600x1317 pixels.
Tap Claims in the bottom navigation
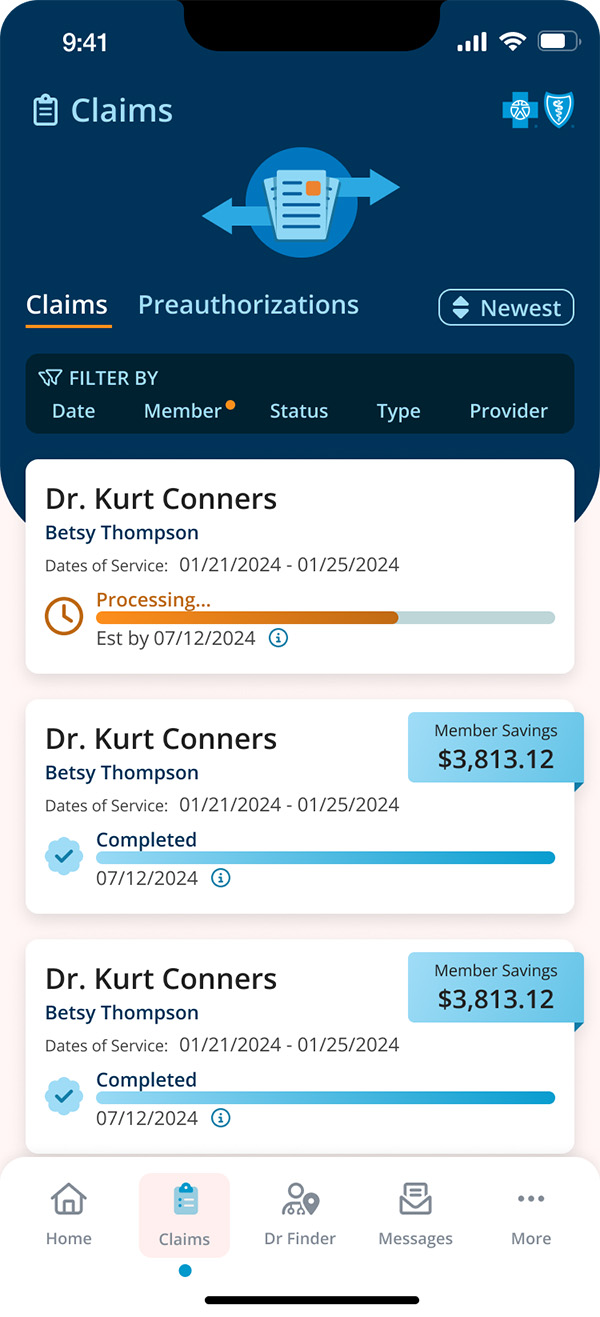coord(184,1214)
